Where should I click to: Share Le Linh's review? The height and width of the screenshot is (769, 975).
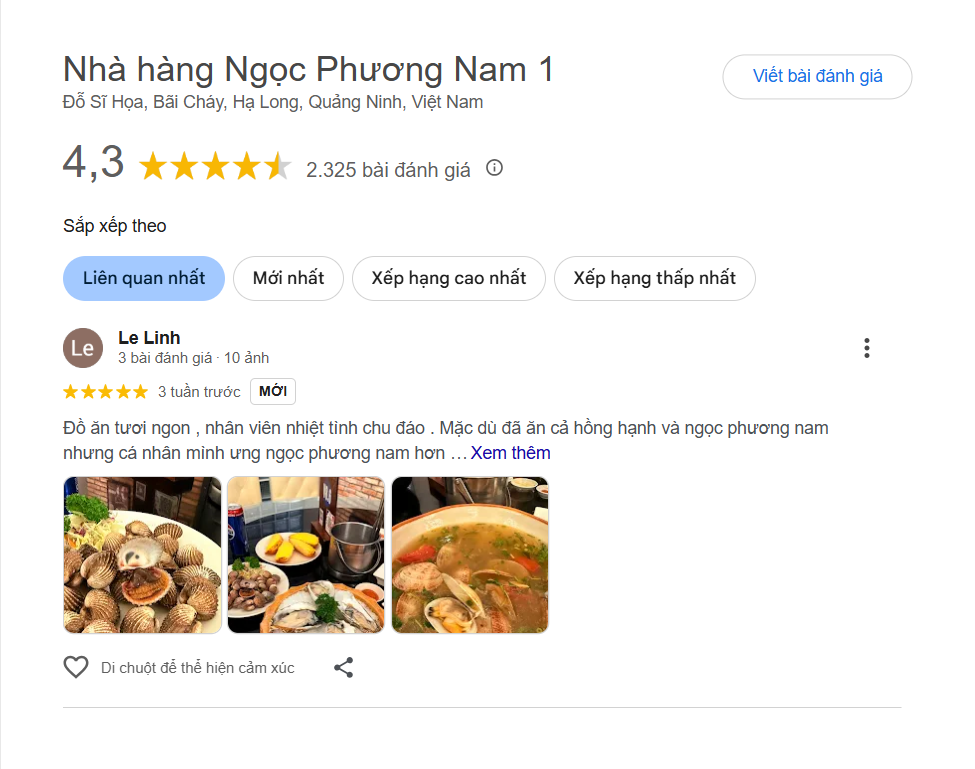pyautogui.click(x=344, y=667)
